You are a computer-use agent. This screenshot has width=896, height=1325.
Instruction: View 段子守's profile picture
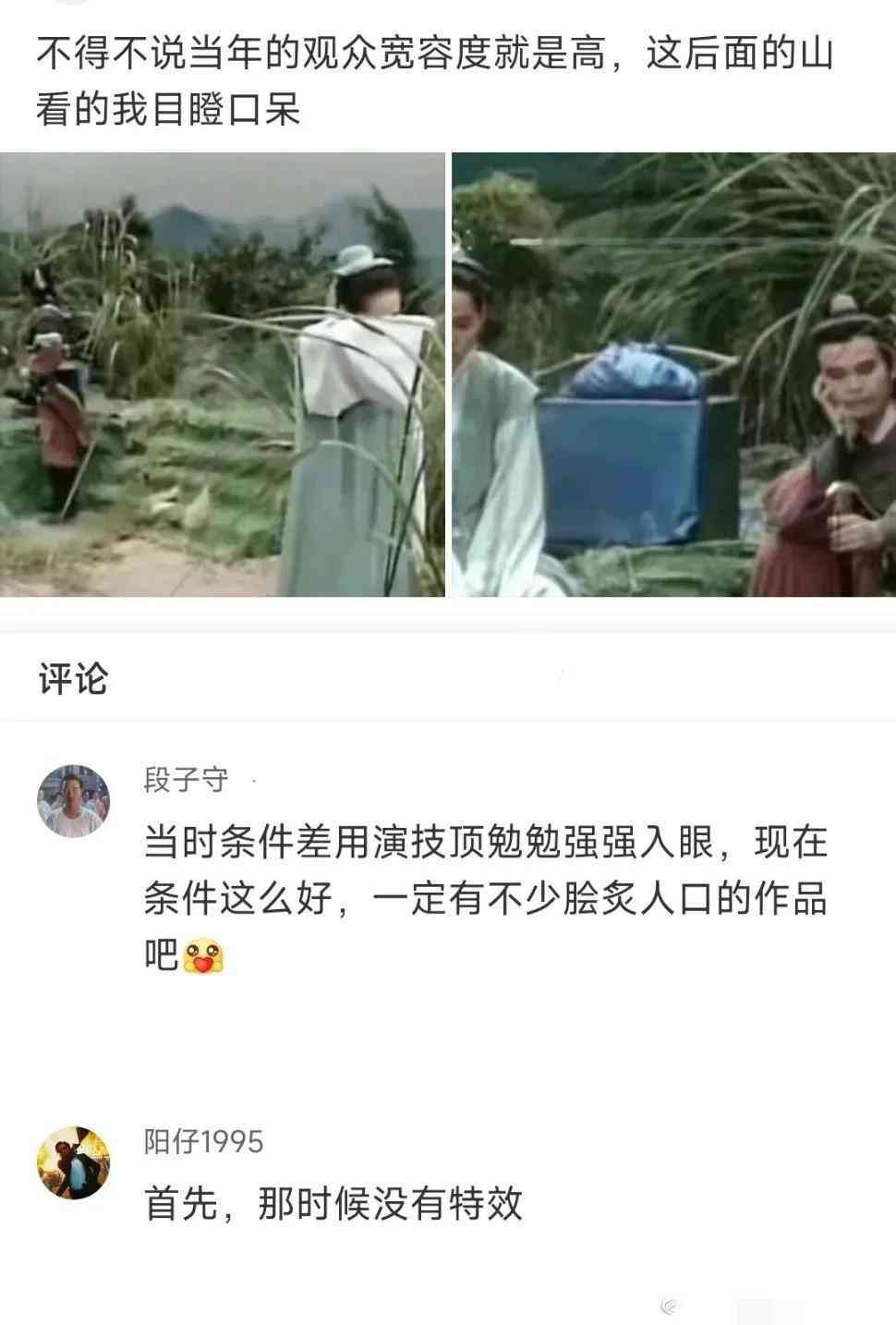(x=73, y=800)
